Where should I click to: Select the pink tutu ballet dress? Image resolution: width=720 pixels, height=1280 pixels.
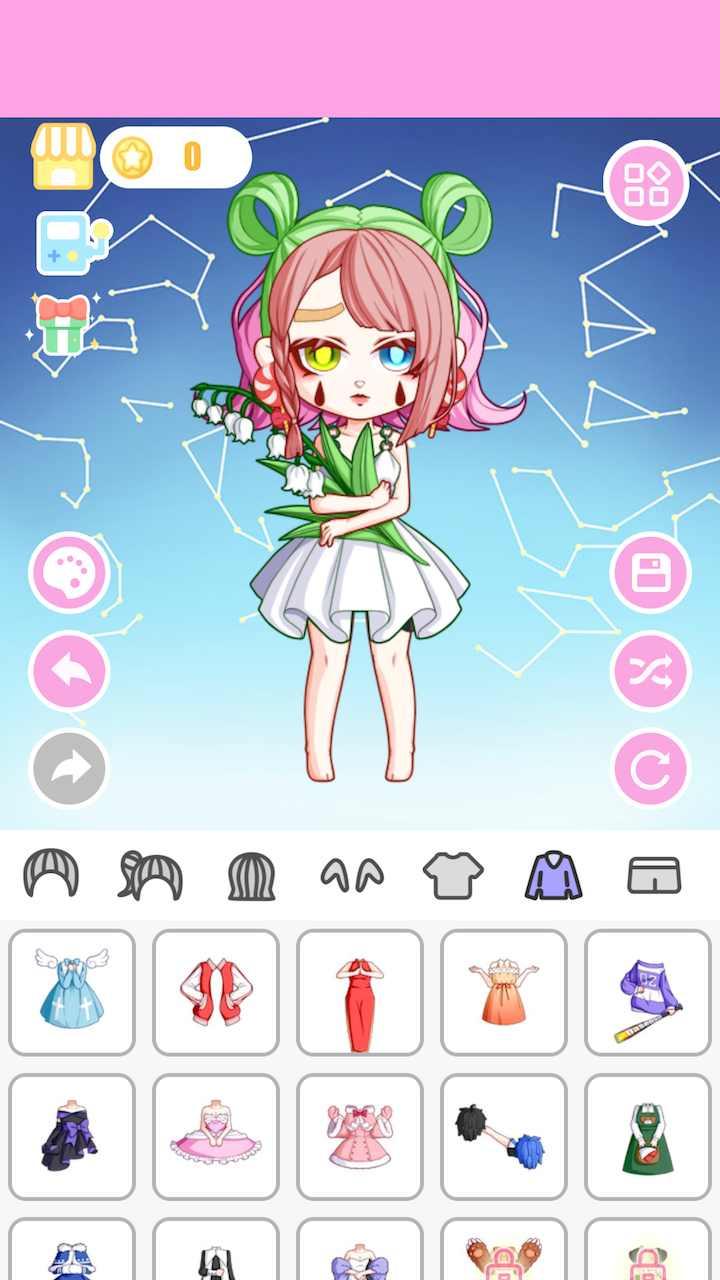[216, 1136]
